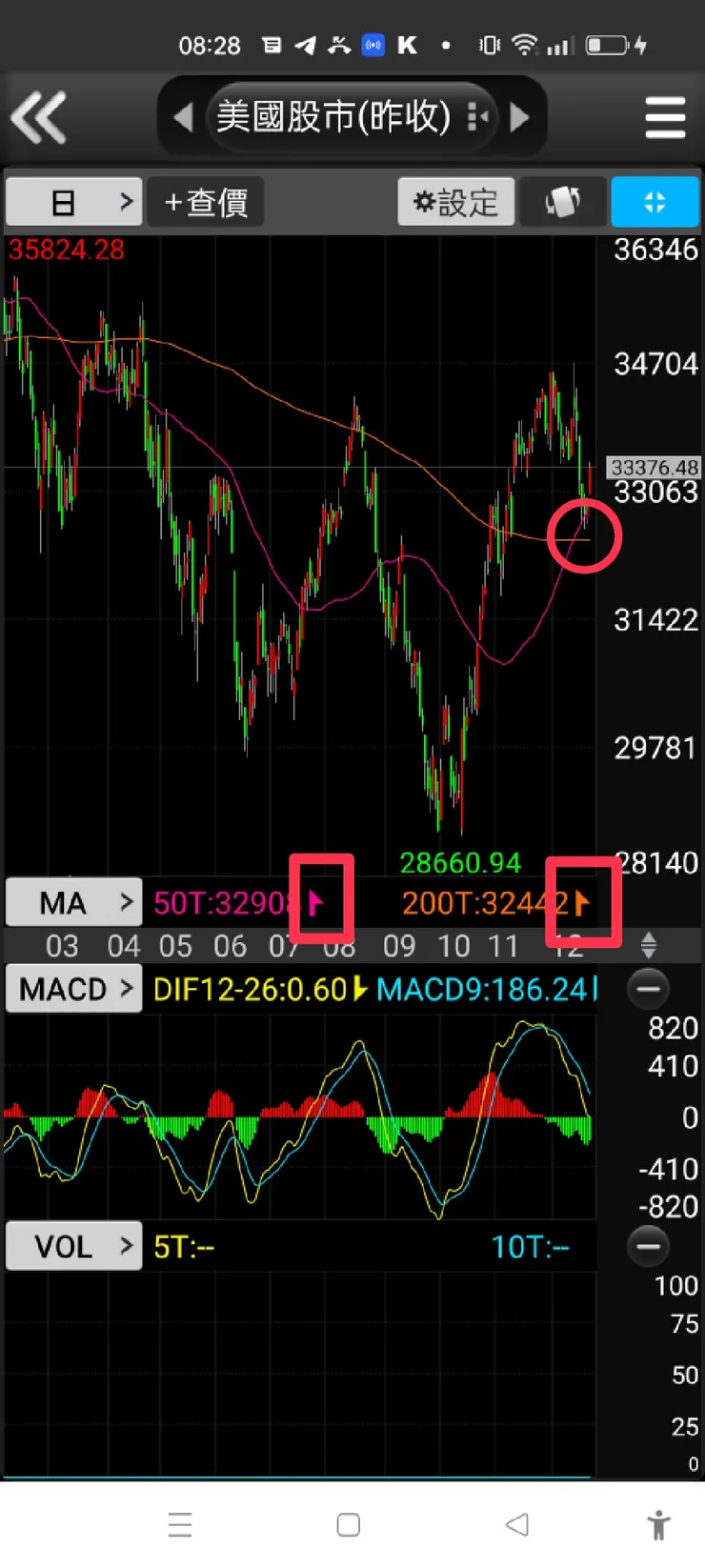Change the VOL indicator type
The image size is (705, 1568).
point(74,1246)
